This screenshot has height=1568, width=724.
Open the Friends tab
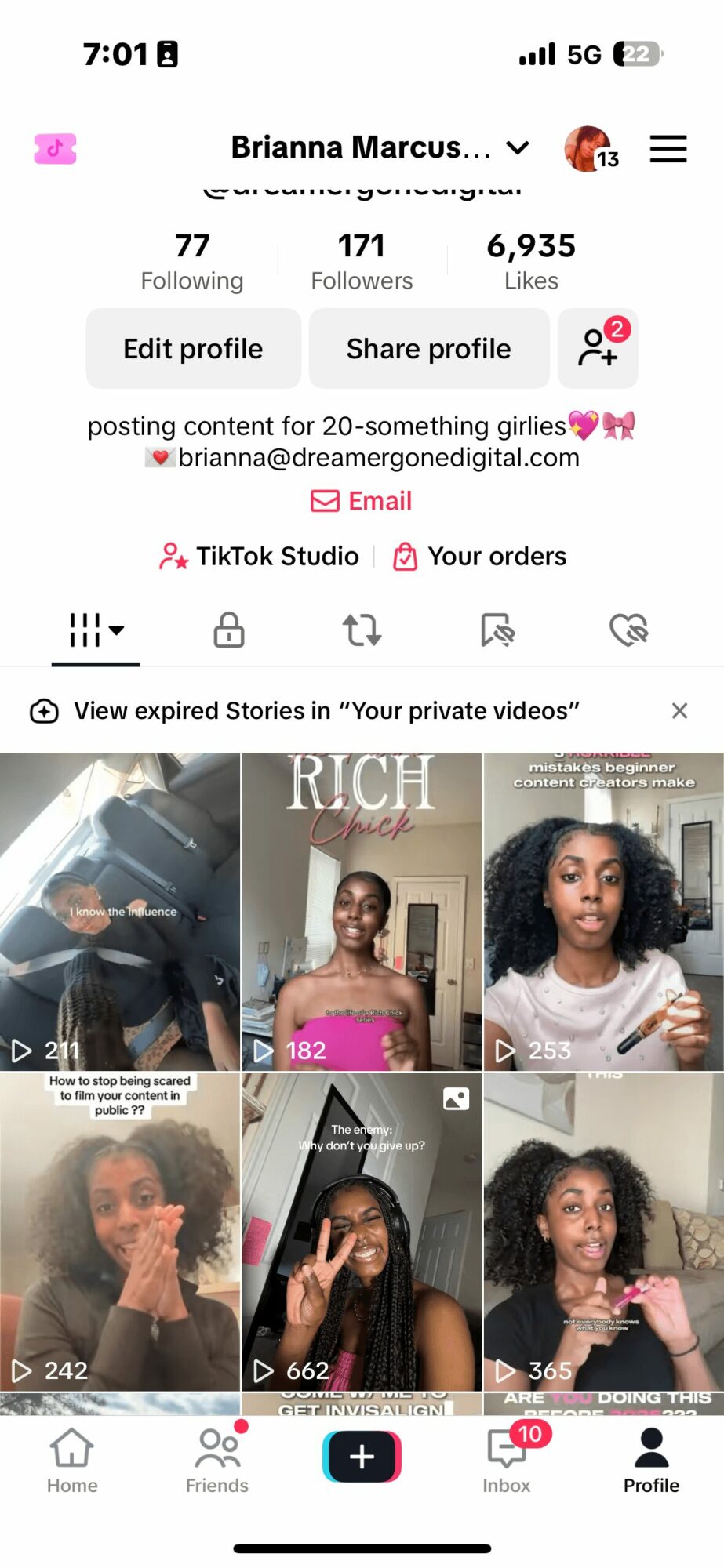(x=217, y=1460)
